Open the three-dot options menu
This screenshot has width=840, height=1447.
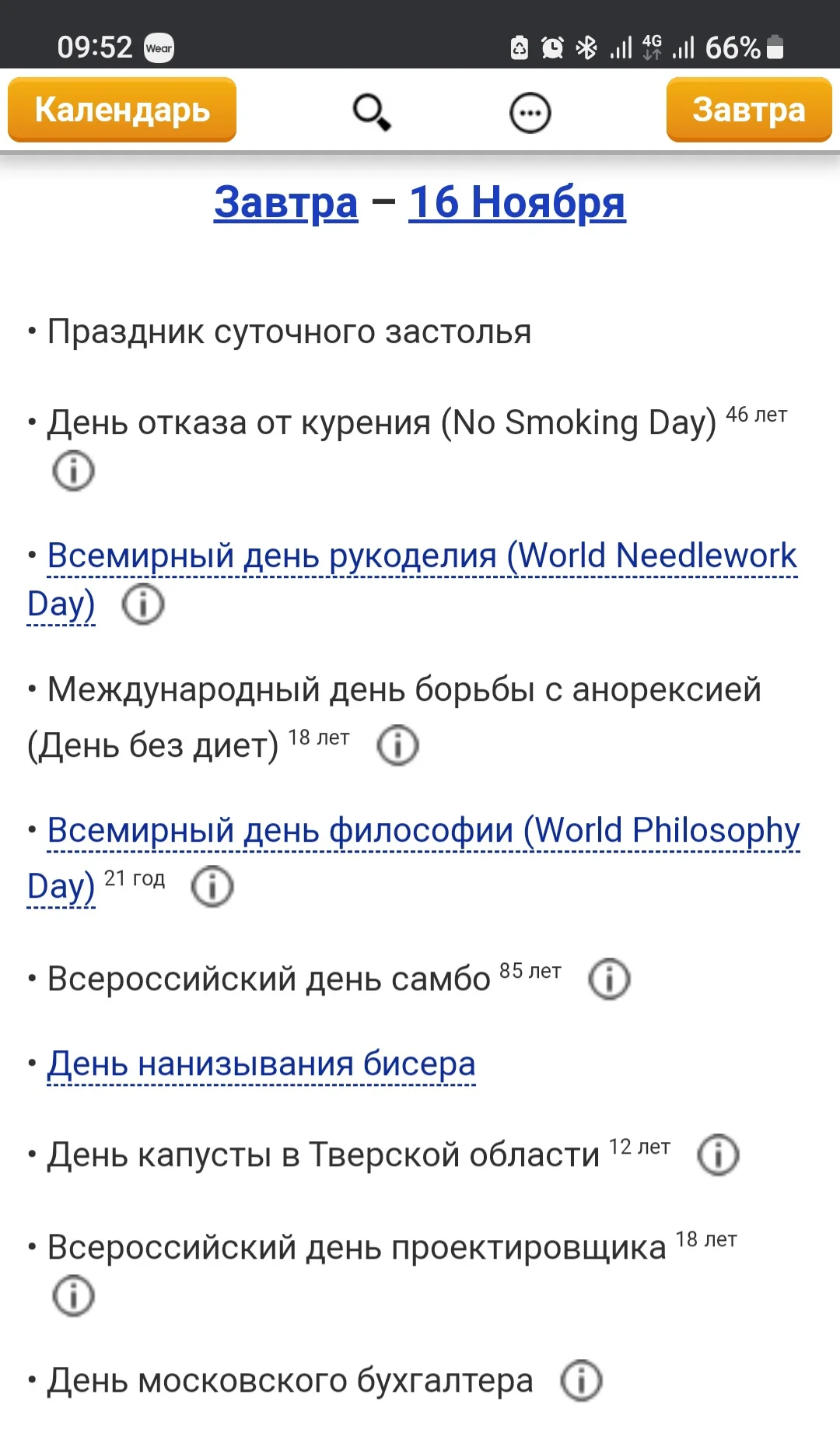(530, 112)
